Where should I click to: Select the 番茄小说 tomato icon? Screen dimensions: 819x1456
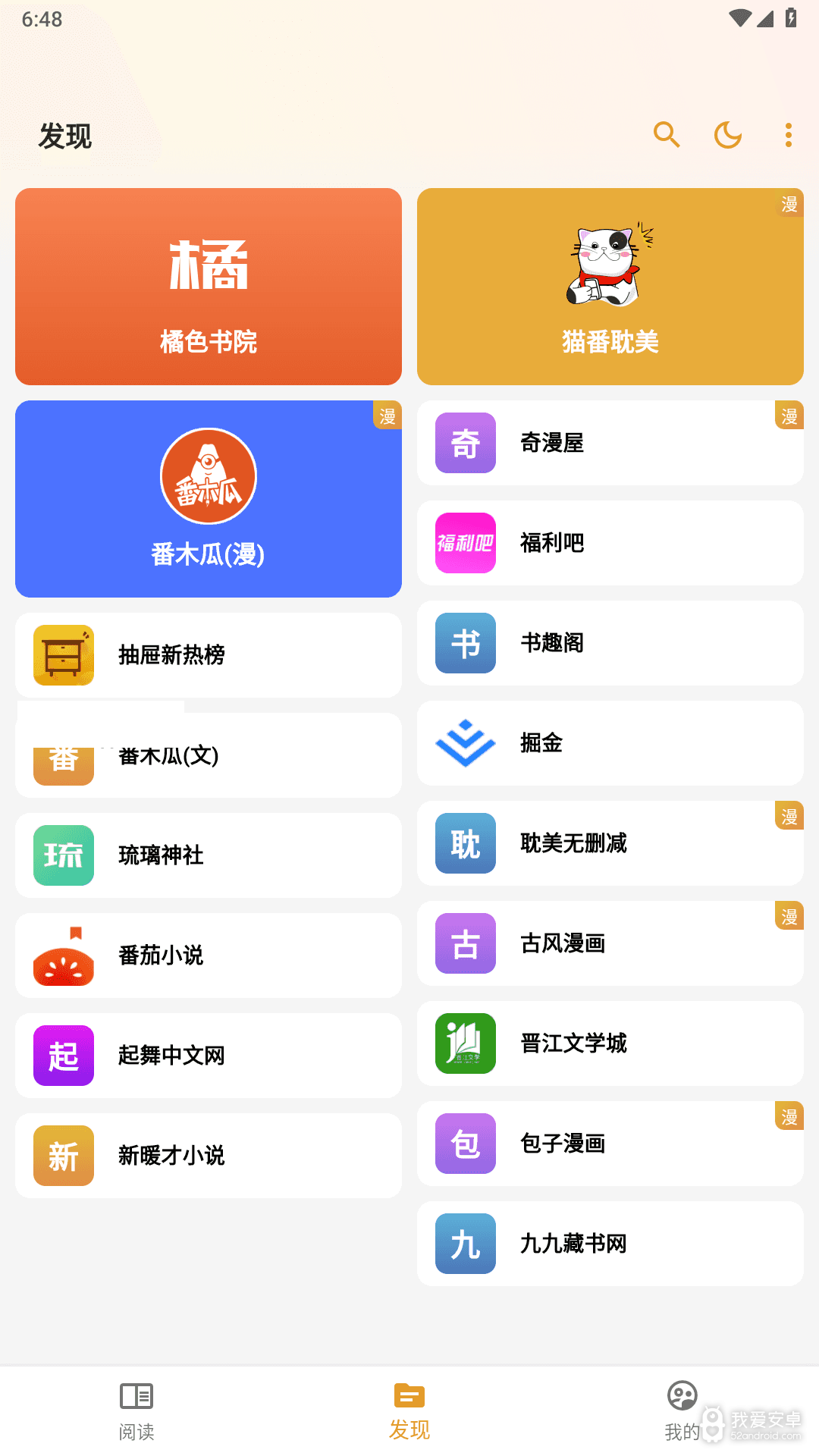(x=63, y=955)
